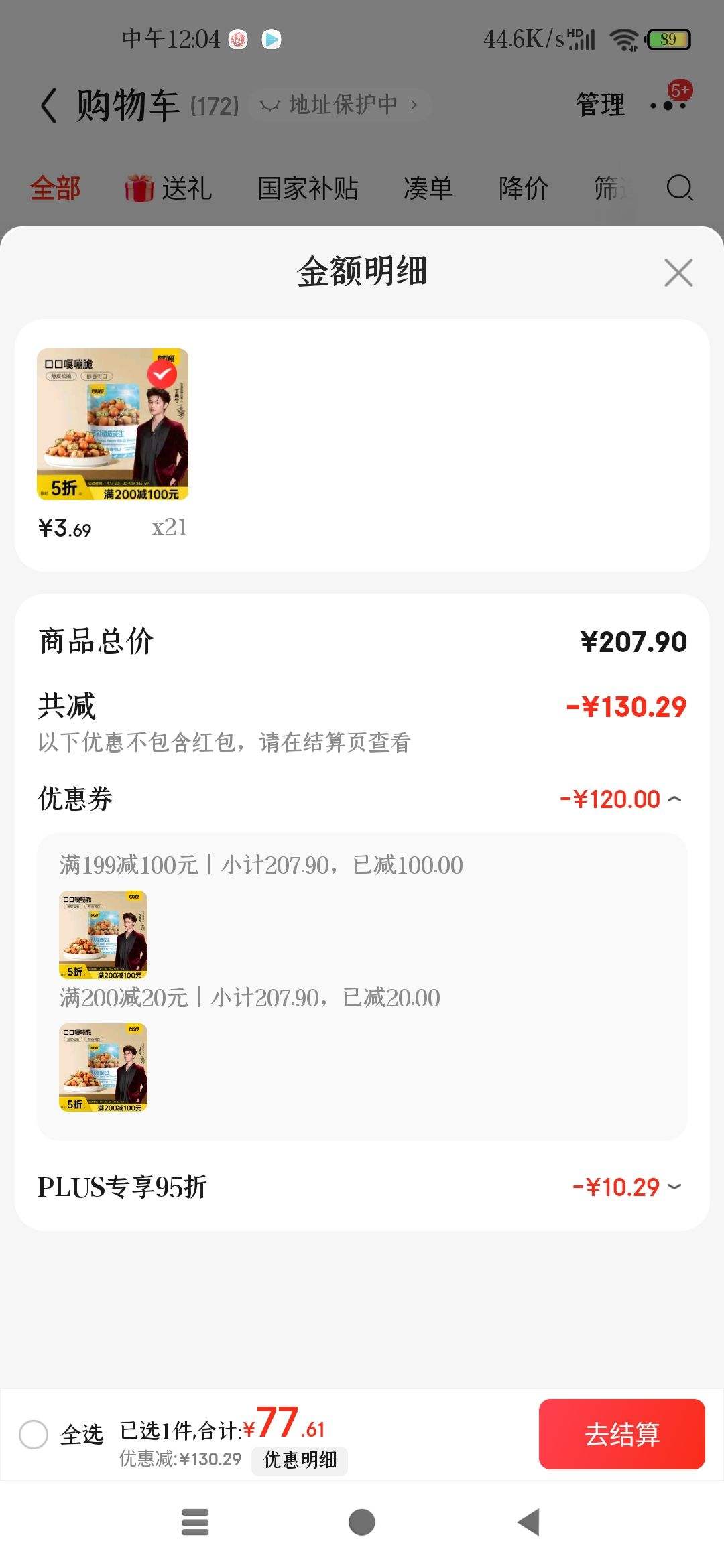Switch to the 降价 tab

click(x=524, y=188)
